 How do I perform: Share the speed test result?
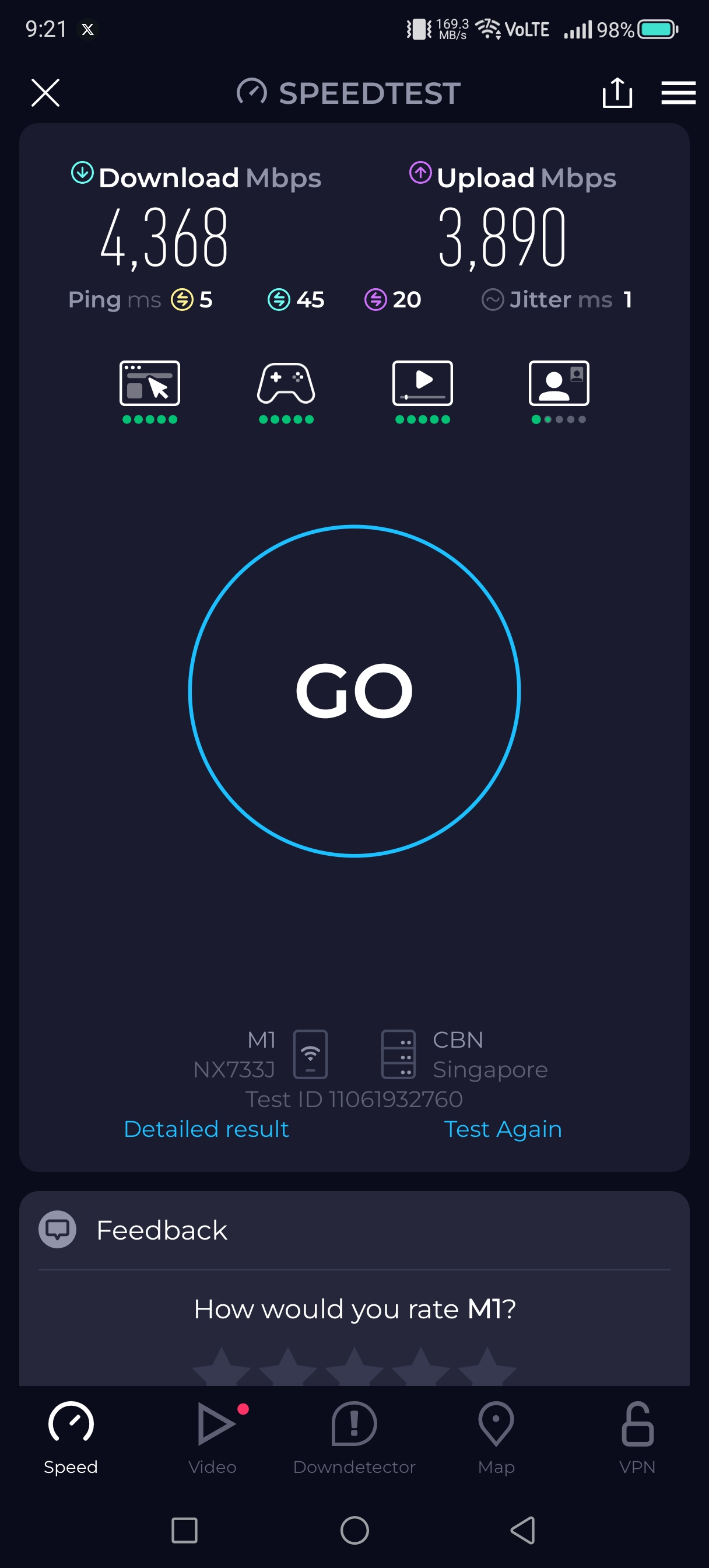[616, 93]
